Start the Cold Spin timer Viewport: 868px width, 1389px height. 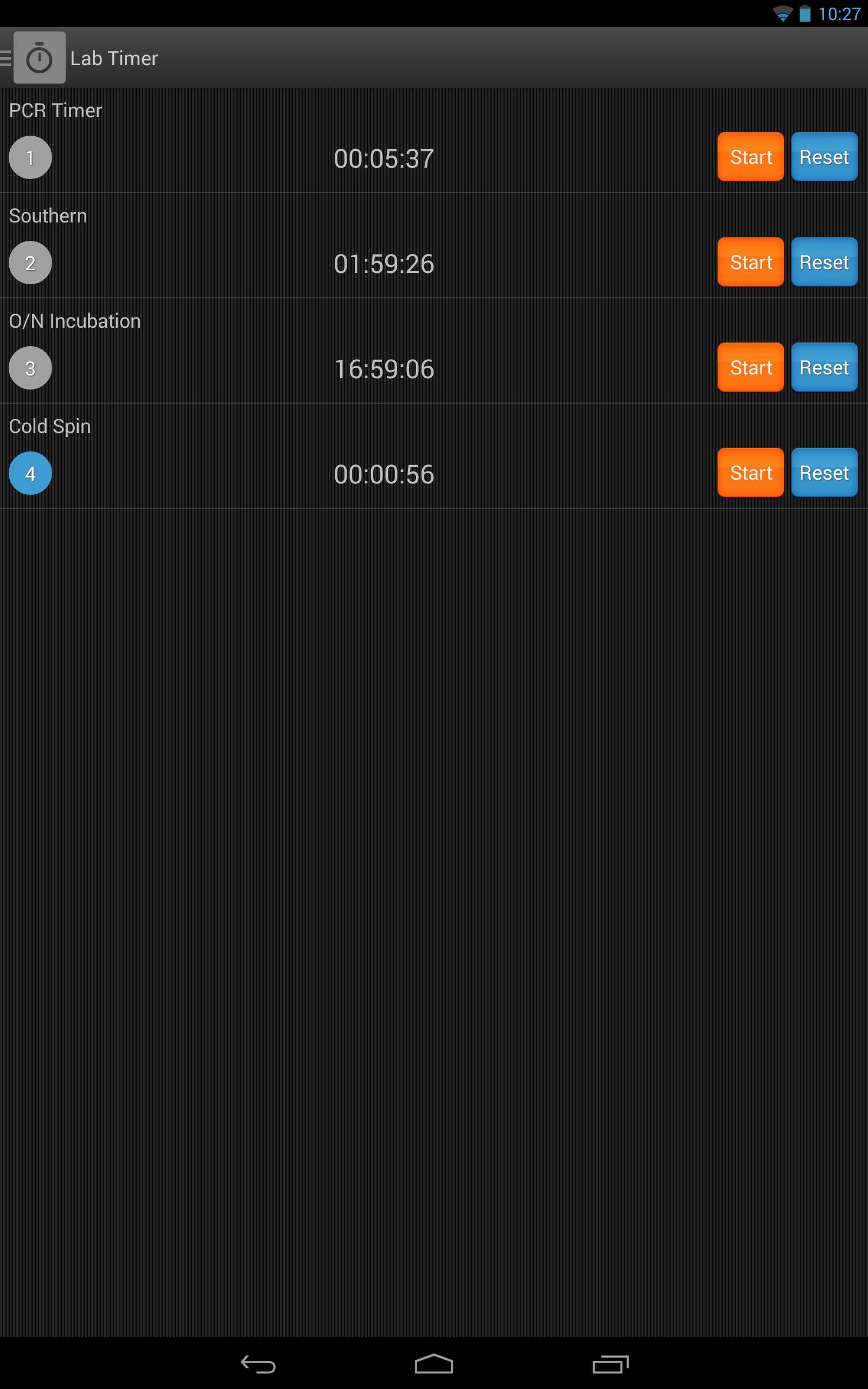pos(750,473)
